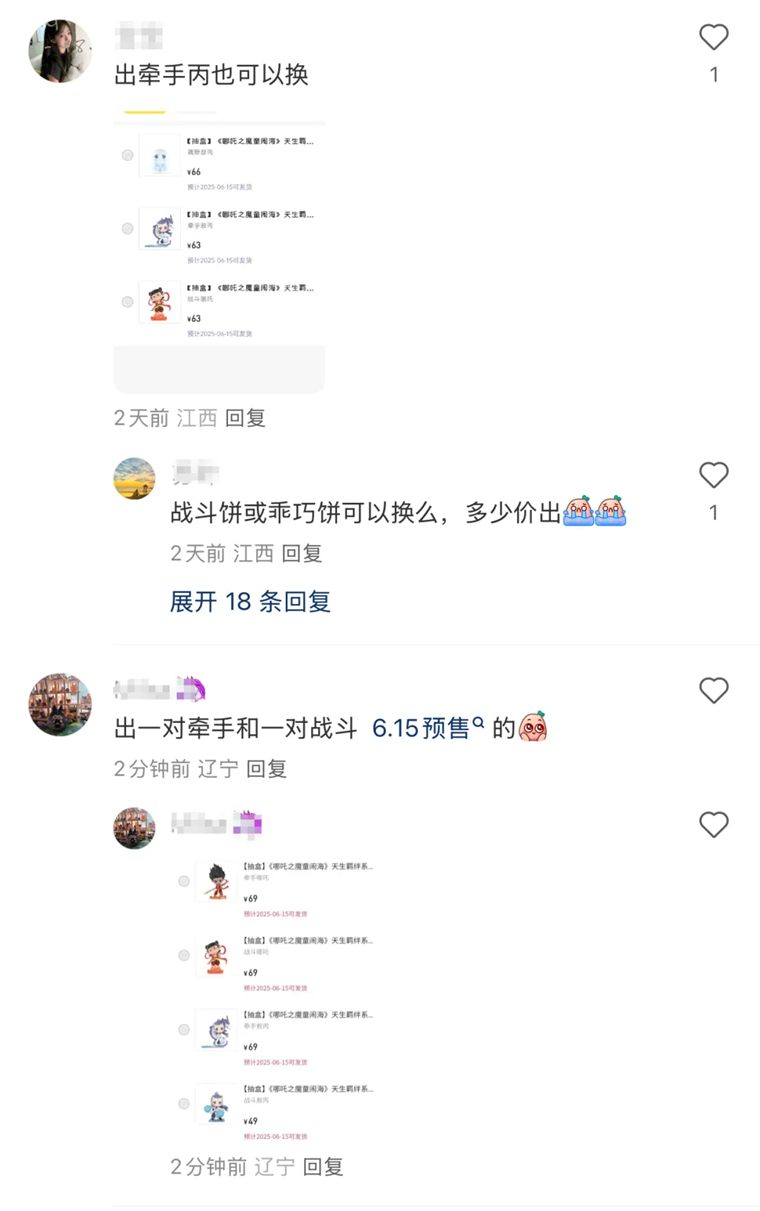
Task: Open avatar of the 出一对牵手 commenter
Action: pos(60,705)
